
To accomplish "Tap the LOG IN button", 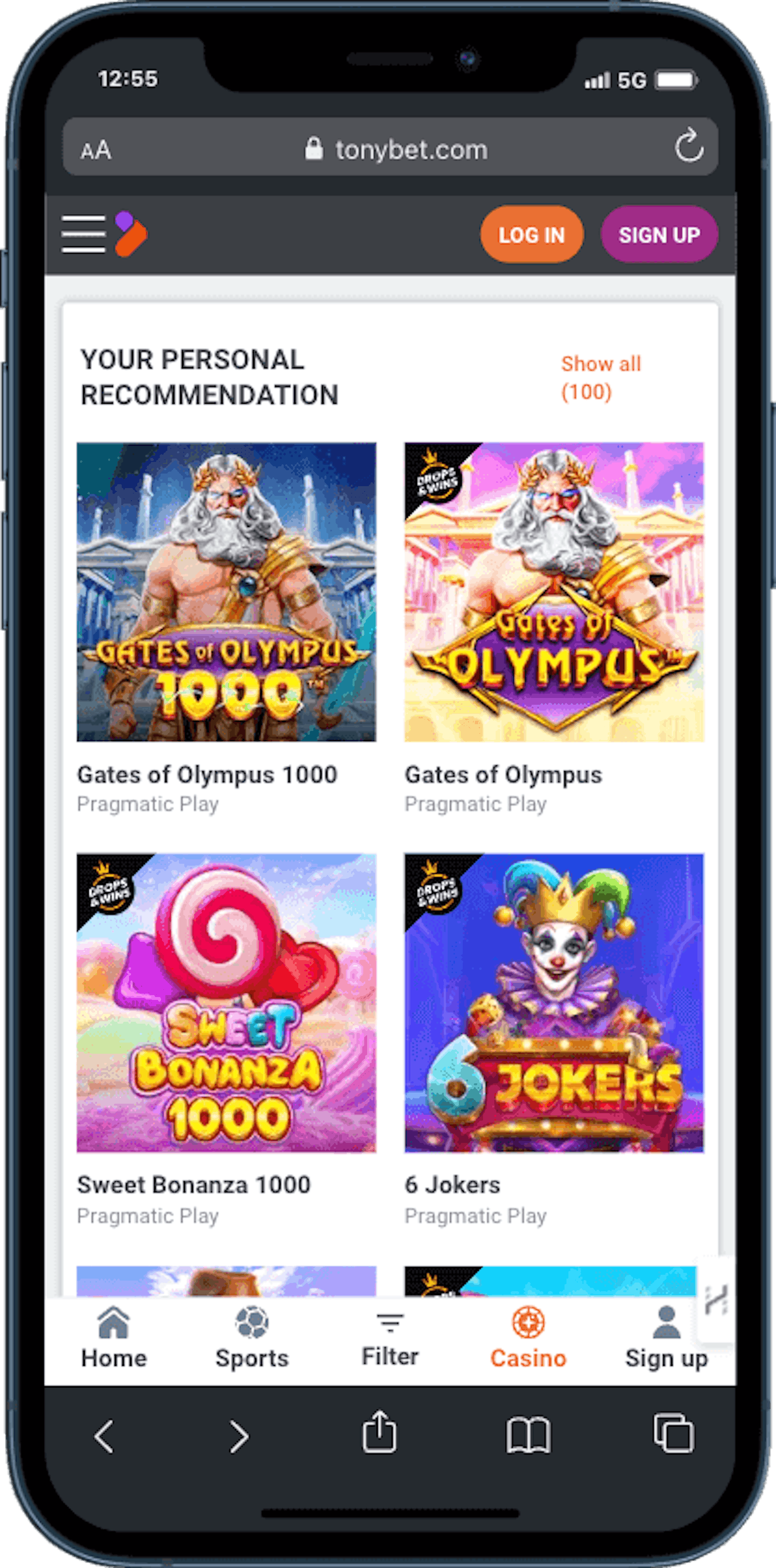I will pos(531,235).
